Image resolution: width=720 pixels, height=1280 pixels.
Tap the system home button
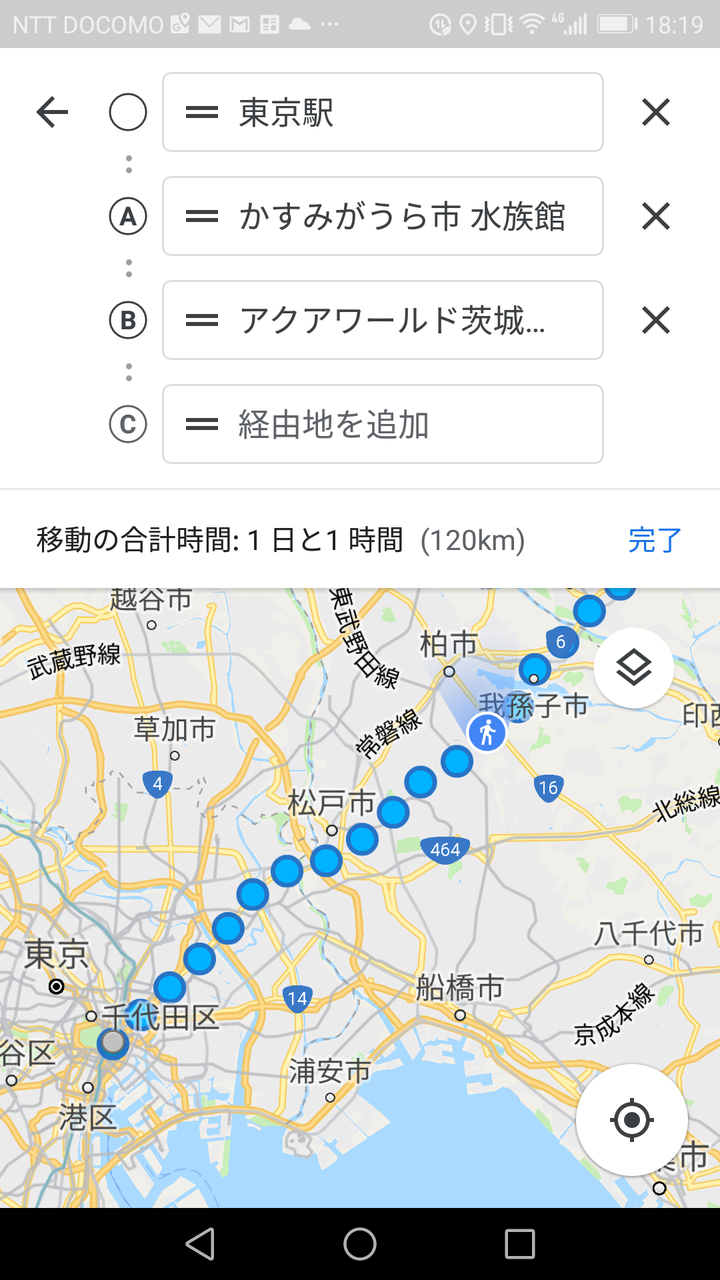[360, 1244]
